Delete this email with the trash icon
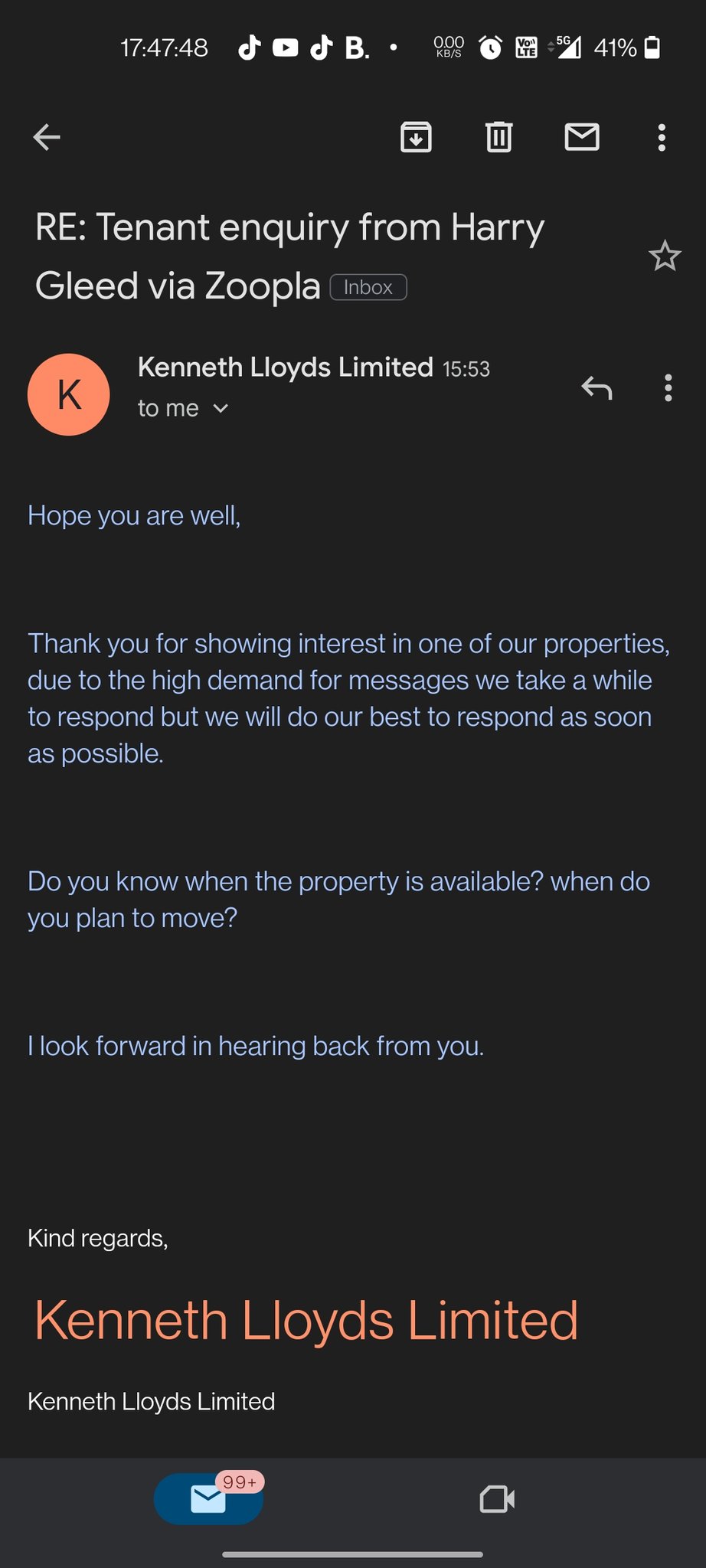This screenshot has height=1568, width=706. (498, 138)
